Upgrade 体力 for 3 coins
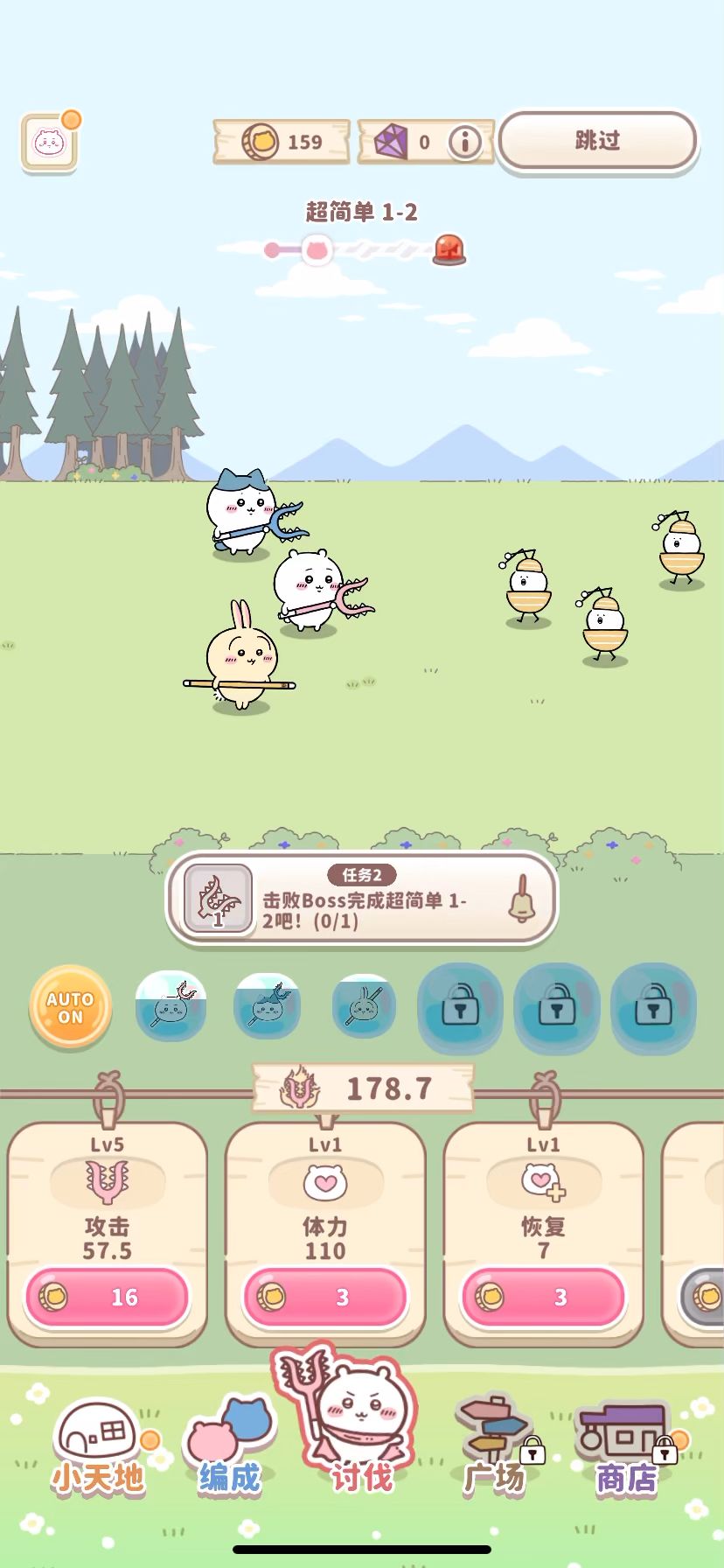 tap(324, 1297)
